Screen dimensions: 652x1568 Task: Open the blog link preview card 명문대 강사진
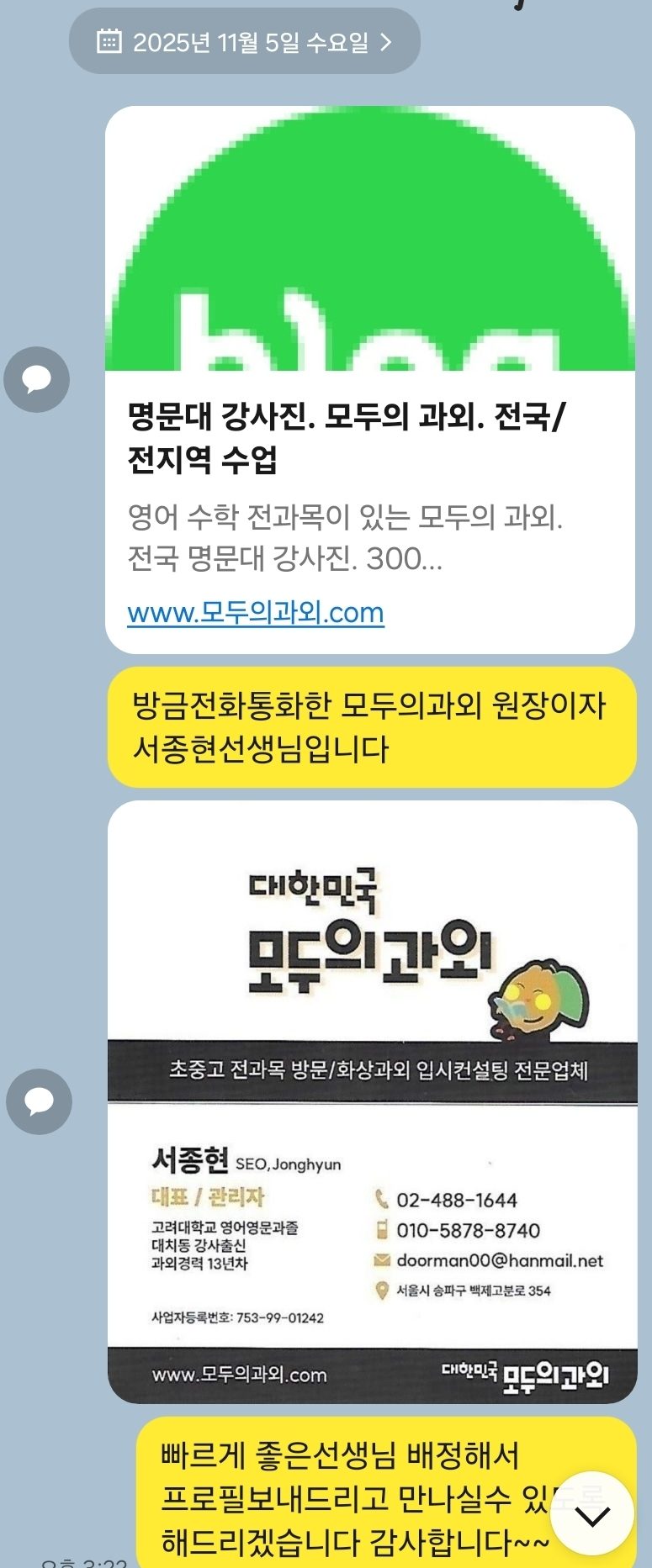click(369, 436)
